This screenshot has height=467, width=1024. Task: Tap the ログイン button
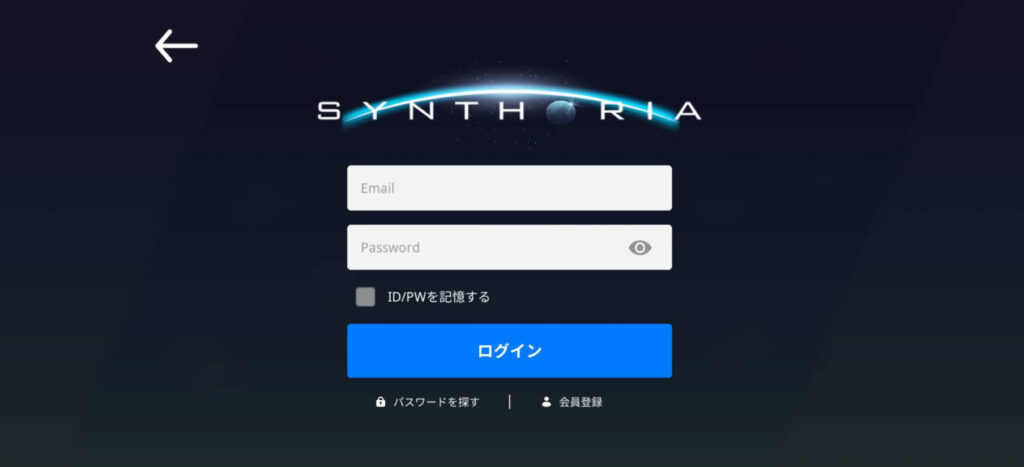[x=509, y=351]
